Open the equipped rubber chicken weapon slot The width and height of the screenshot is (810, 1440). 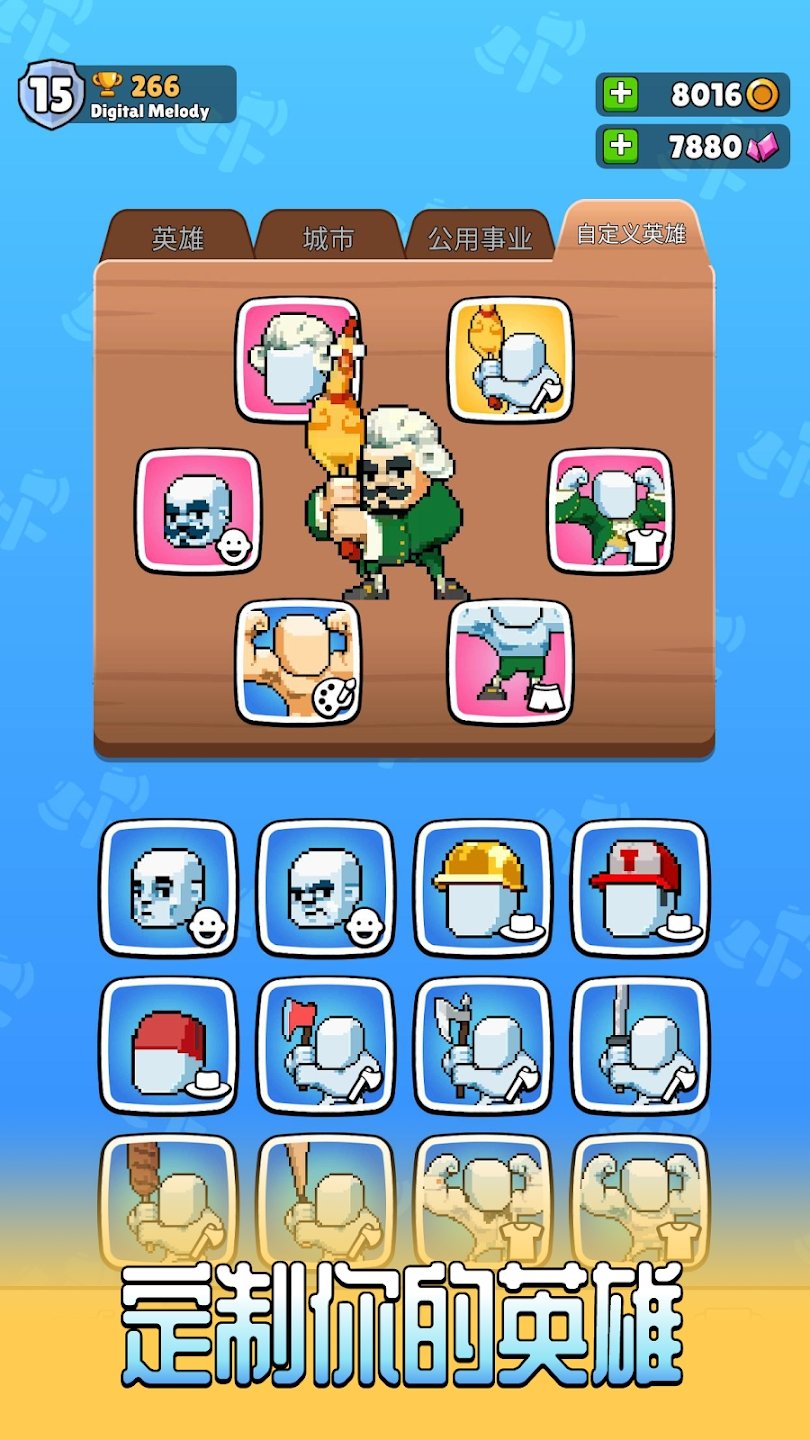[x=510, y=359]
